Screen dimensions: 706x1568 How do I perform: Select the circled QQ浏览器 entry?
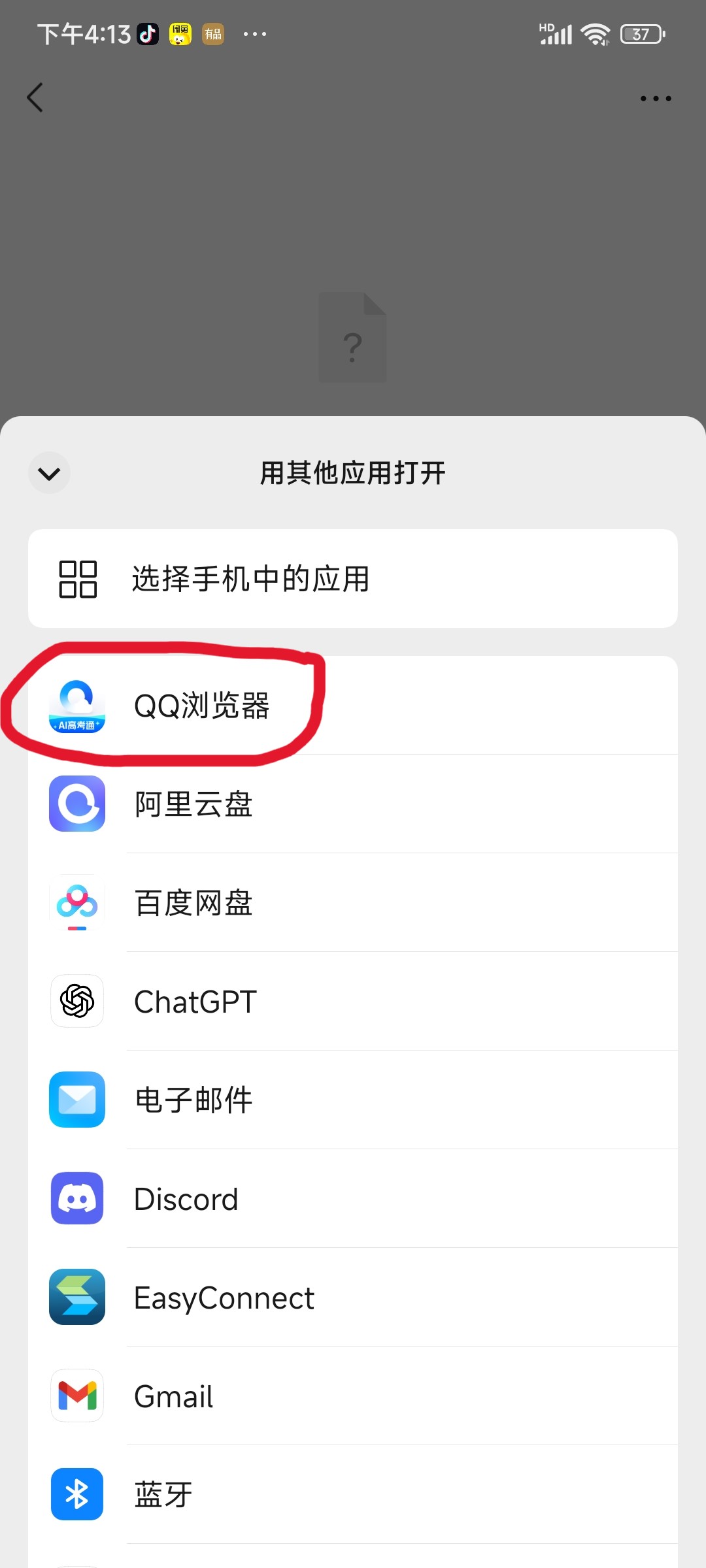202,706
